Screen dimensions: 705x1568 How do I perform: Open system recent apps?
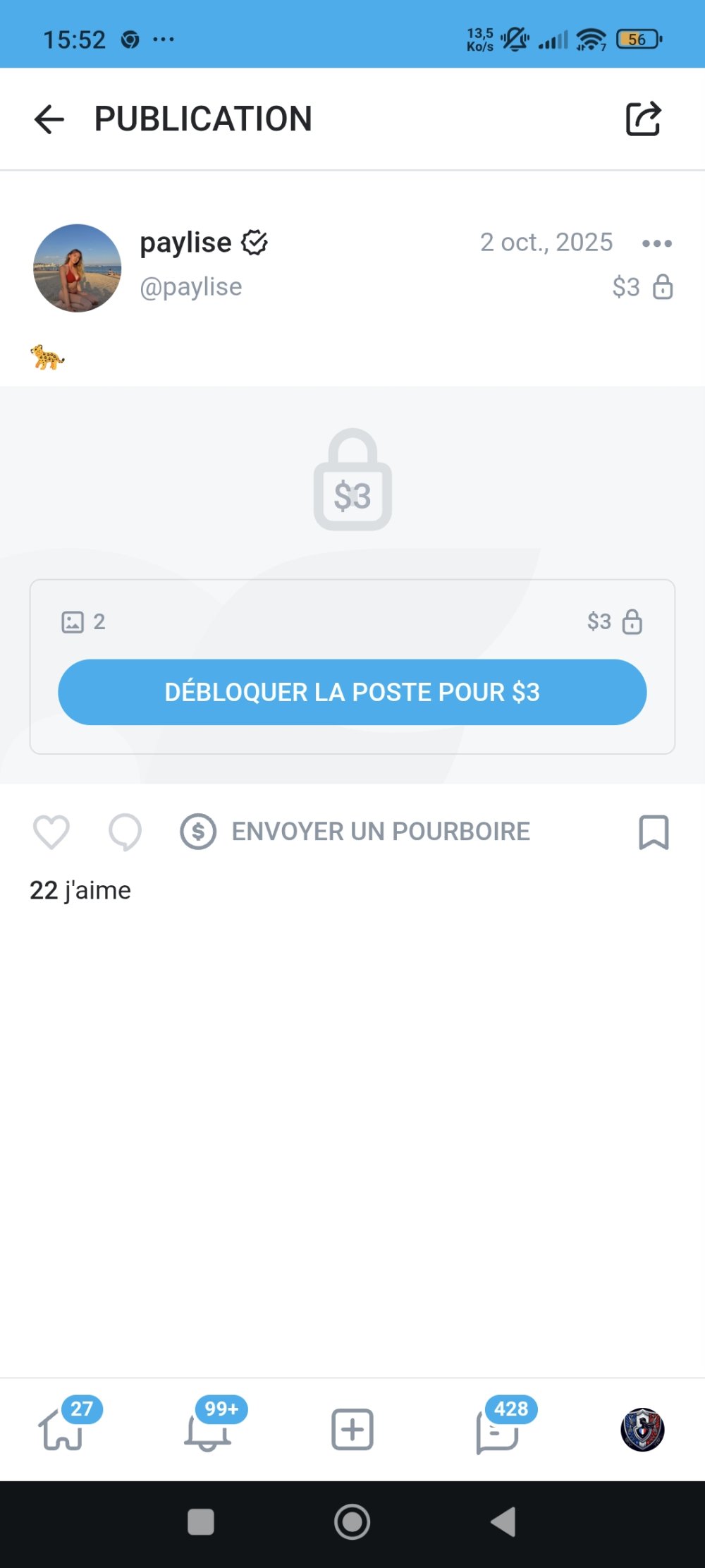[x=201, y=1521]
